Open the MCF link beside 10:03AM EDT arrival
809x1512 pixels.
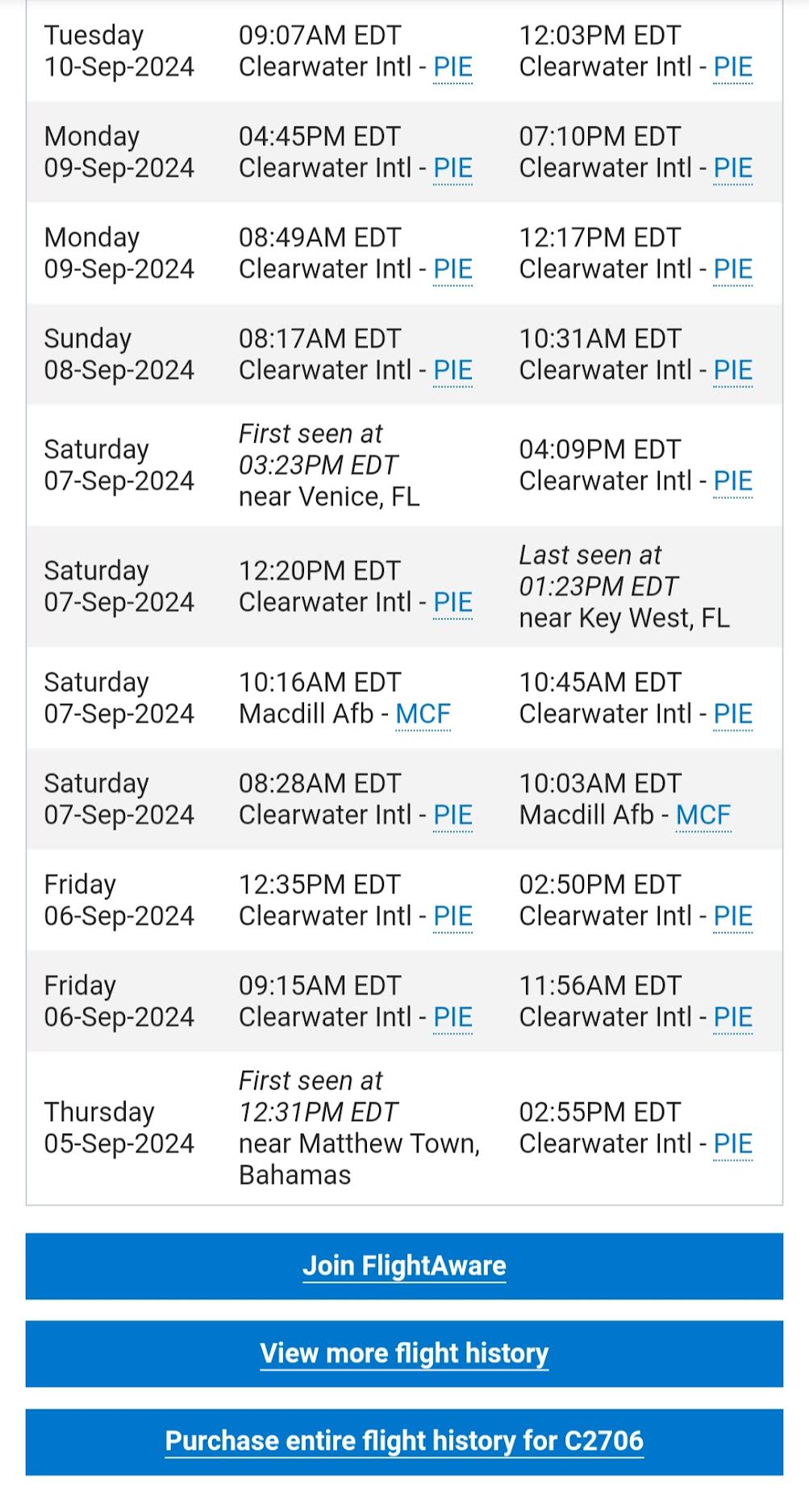click(x=703, y=814)
